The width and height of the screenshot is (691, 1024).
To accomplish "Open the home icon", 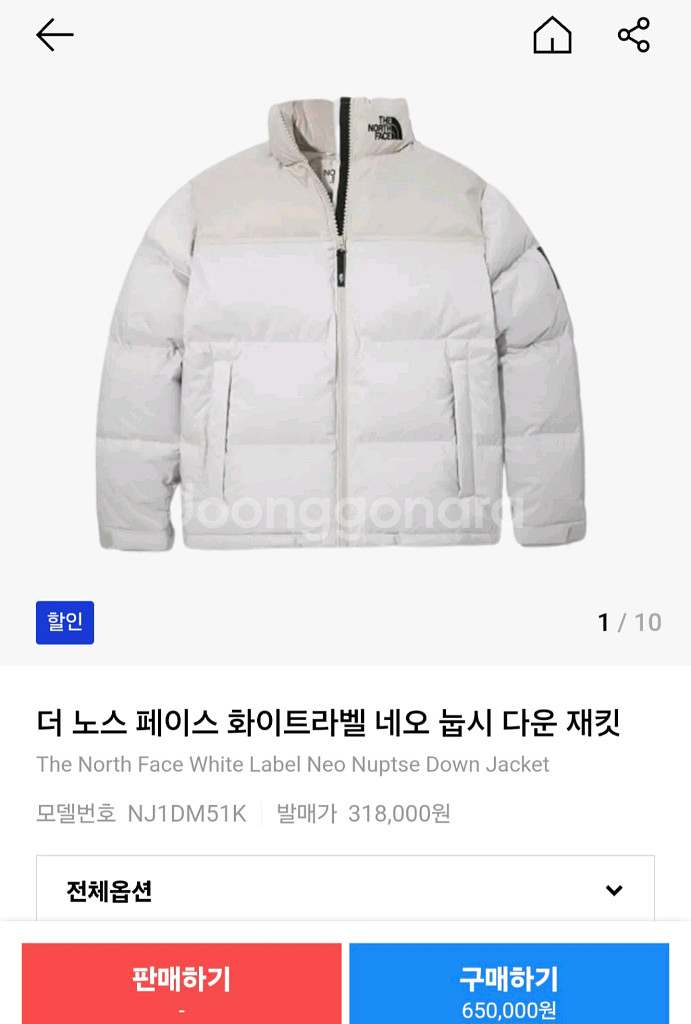I will pos(552,36).
